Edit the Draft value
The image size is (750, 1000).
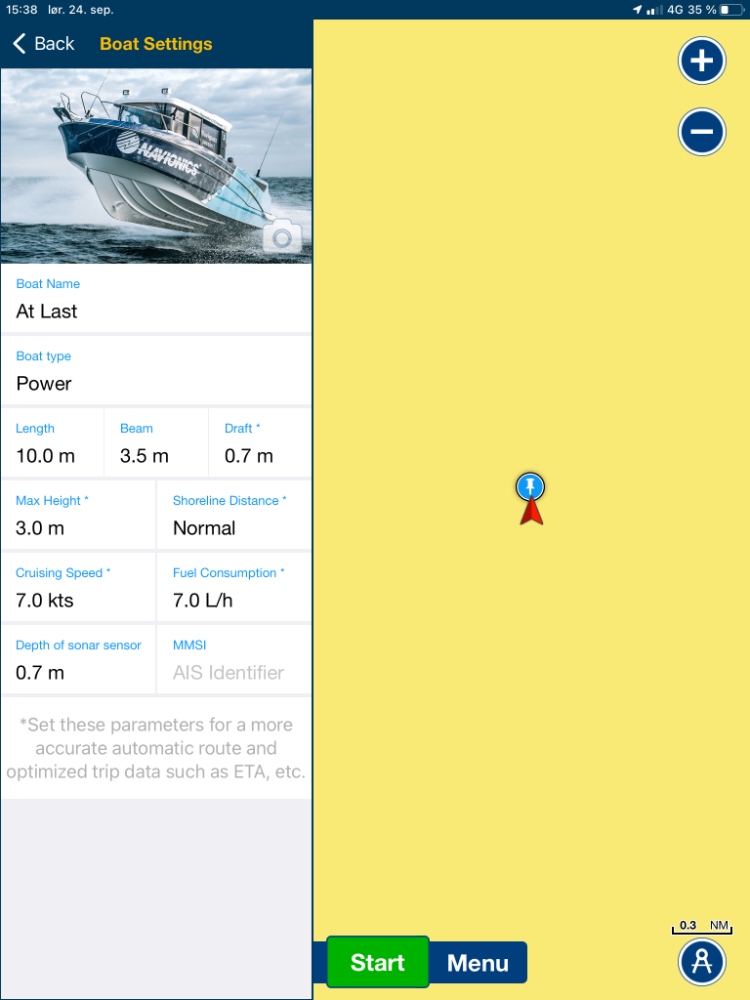pyautogui.click(x=260, y=456)
